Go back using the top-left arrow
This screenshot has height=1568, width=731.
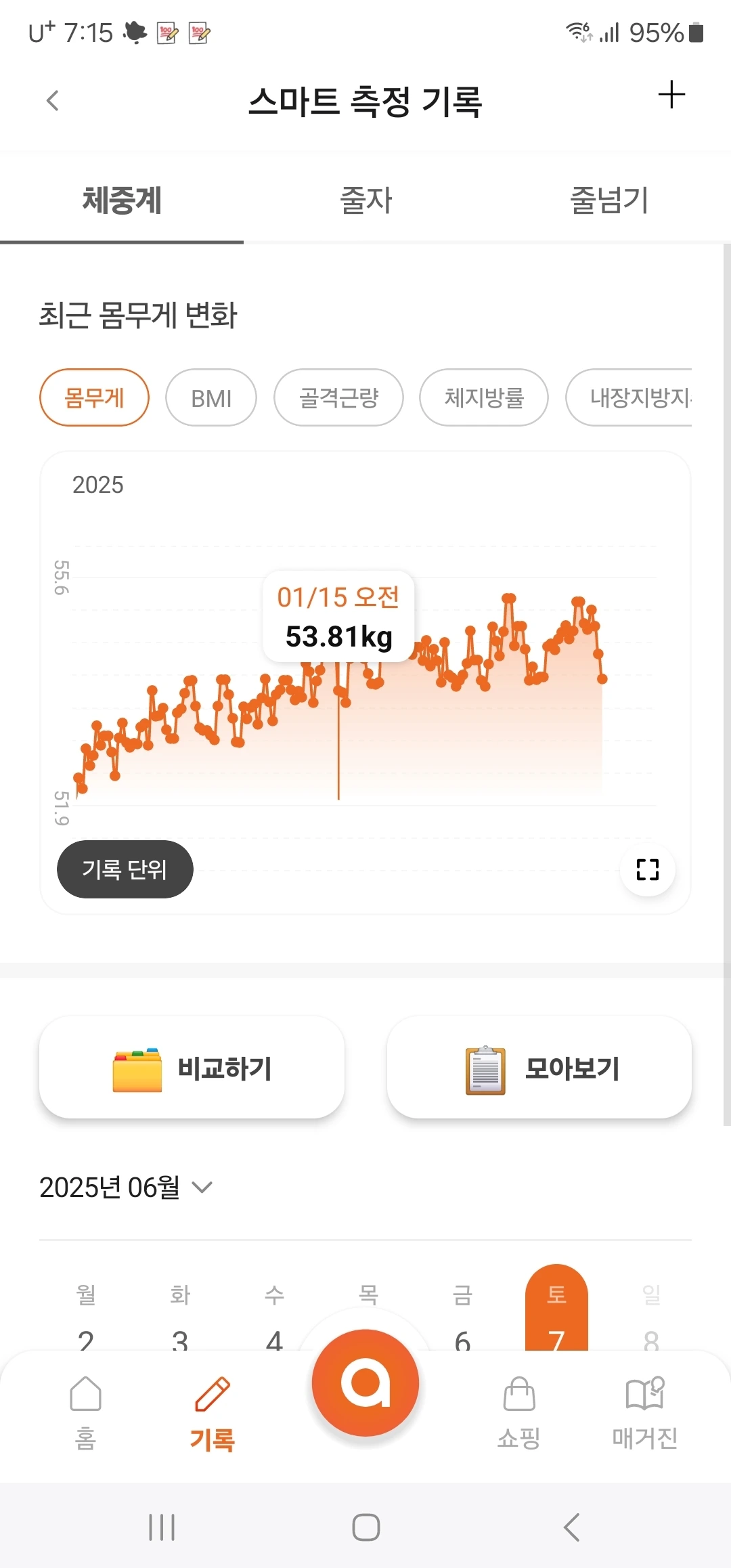(x=53, y=101)
